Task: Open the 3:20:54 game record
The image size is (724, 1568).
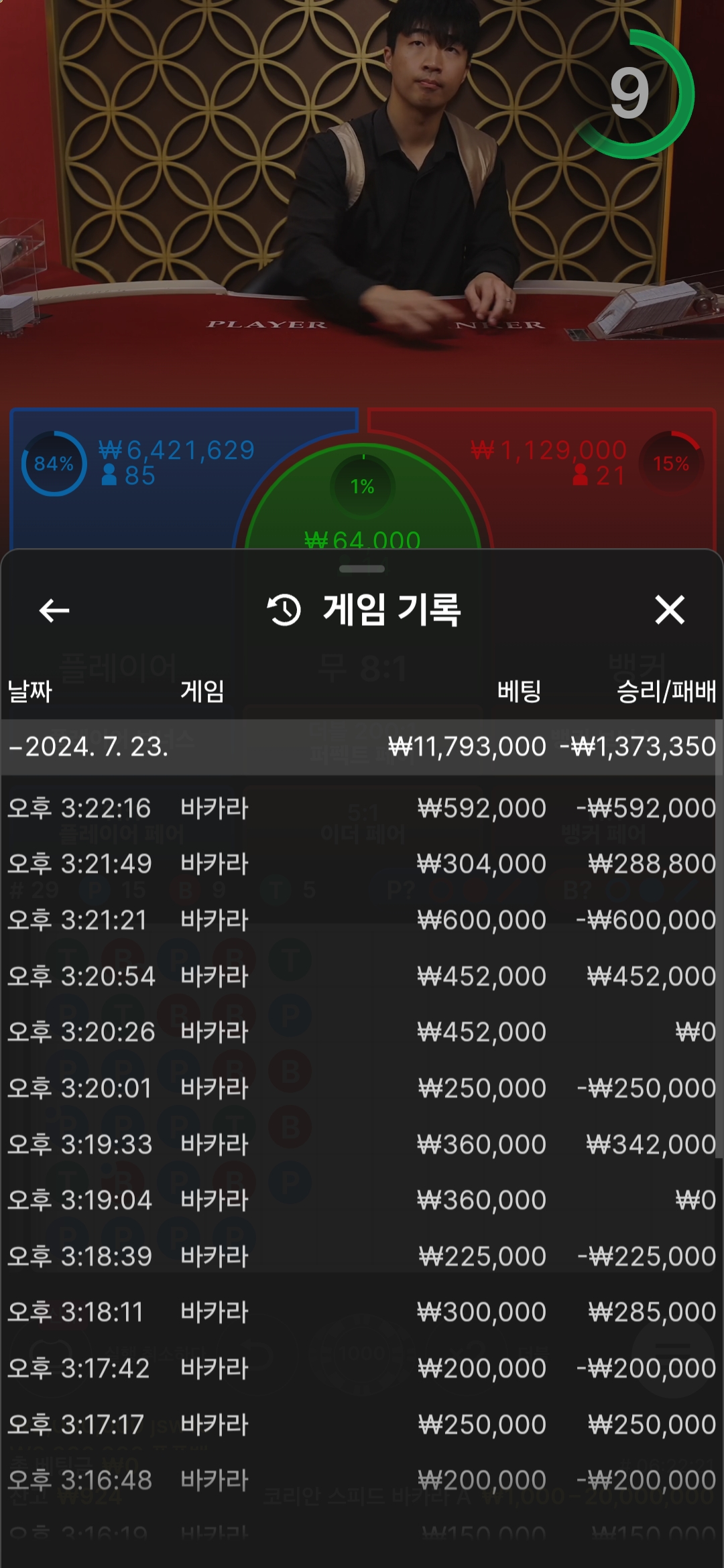Action: [362, 976]
